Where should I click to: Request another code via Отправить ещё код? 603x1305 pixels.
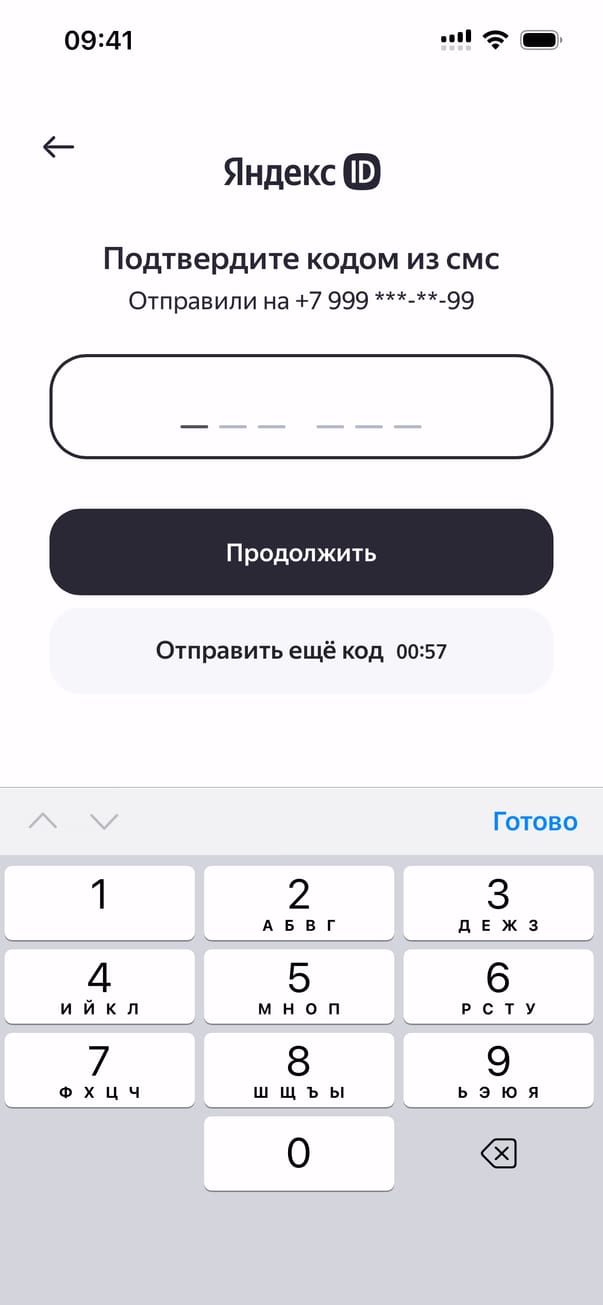(301, 651)
